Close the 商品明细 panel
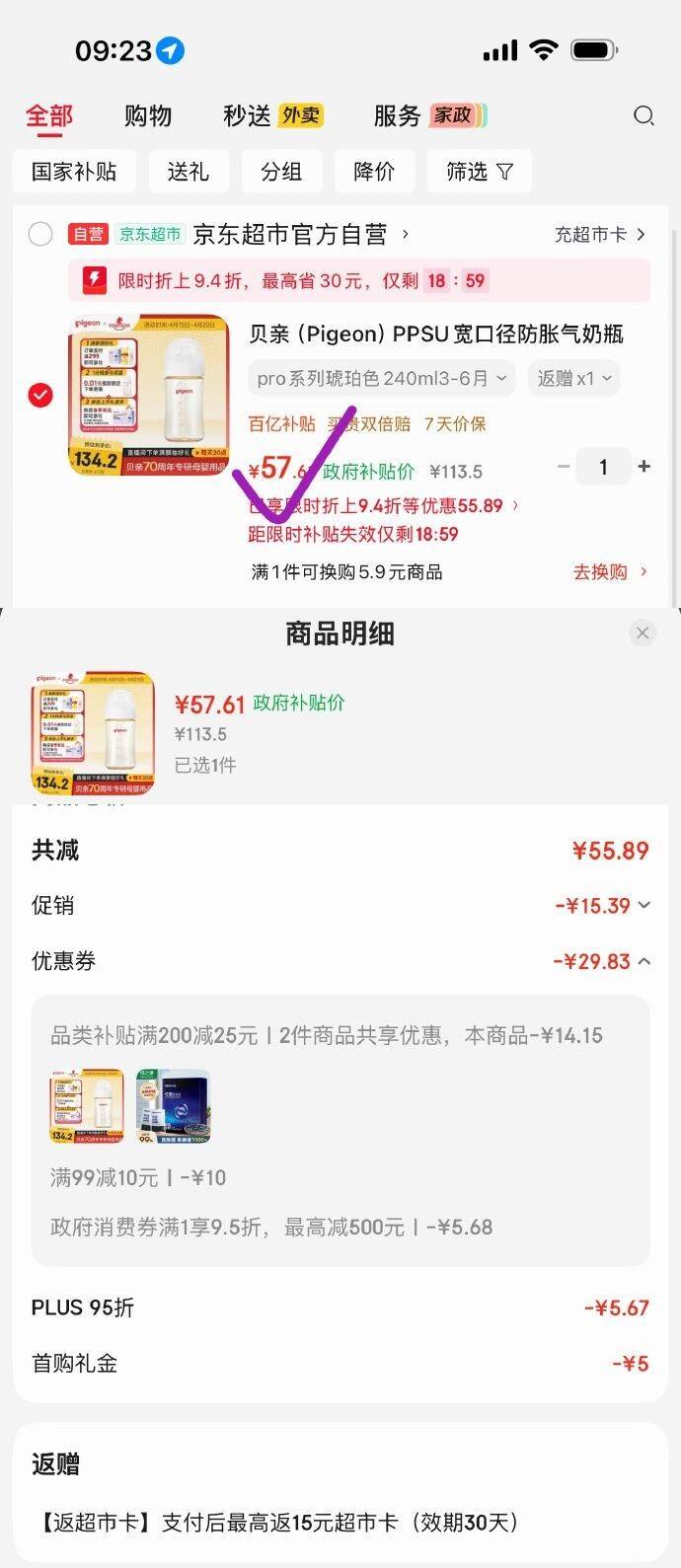This screenshot has width=681, height=1568. click(x=643, y=634)
